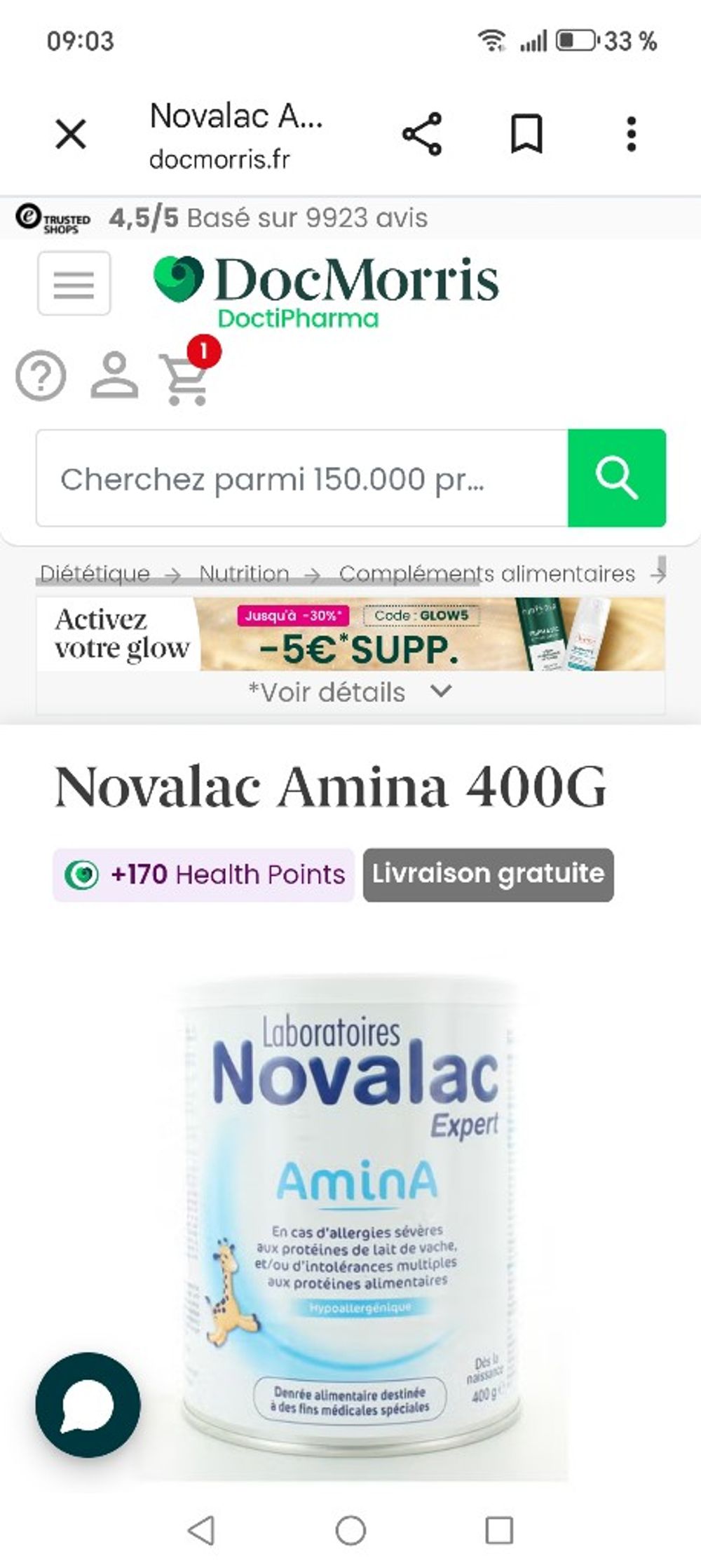Go back with the system back button
This screenshot has height=1568, width=701.
pos(202,1529)
